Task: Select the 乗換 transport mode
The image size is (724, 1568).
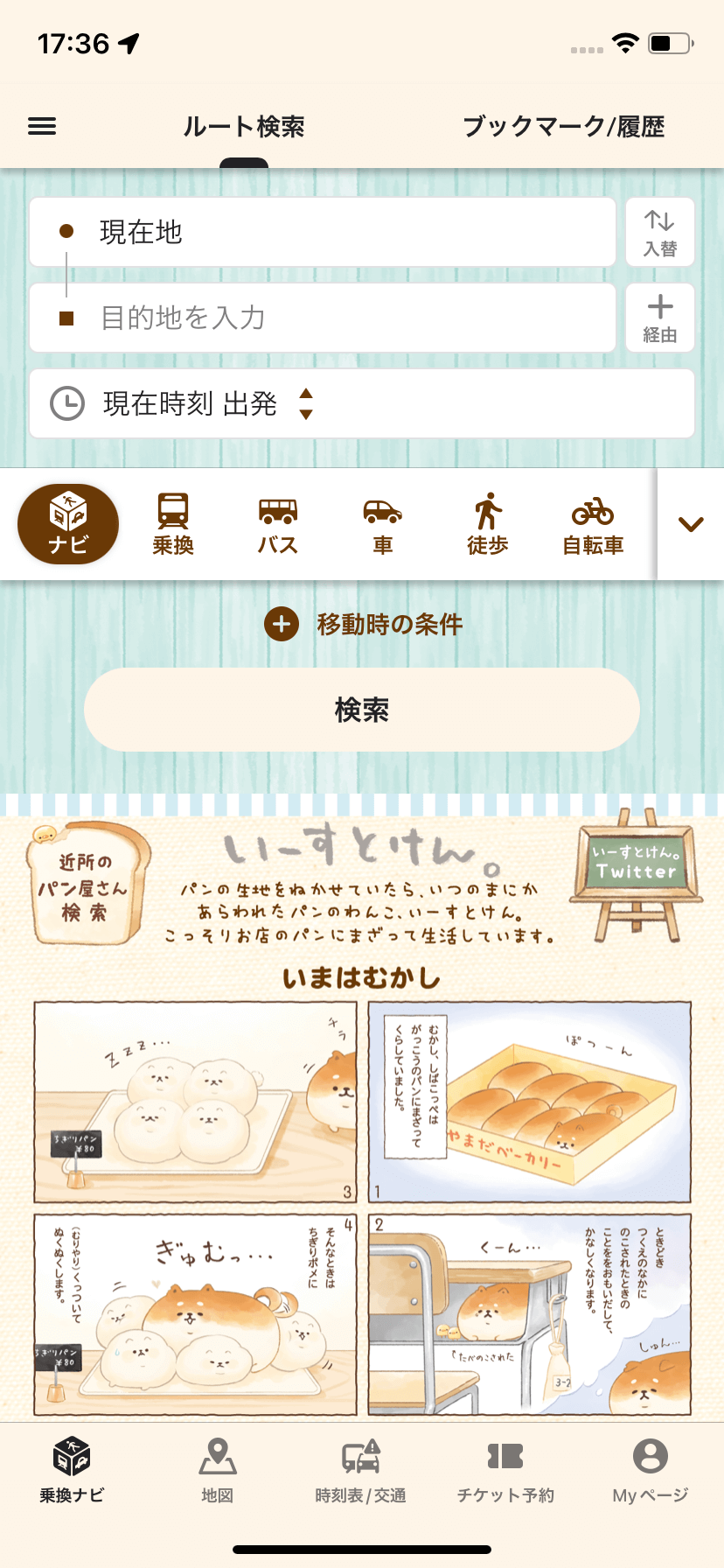Action: (173, 524)
